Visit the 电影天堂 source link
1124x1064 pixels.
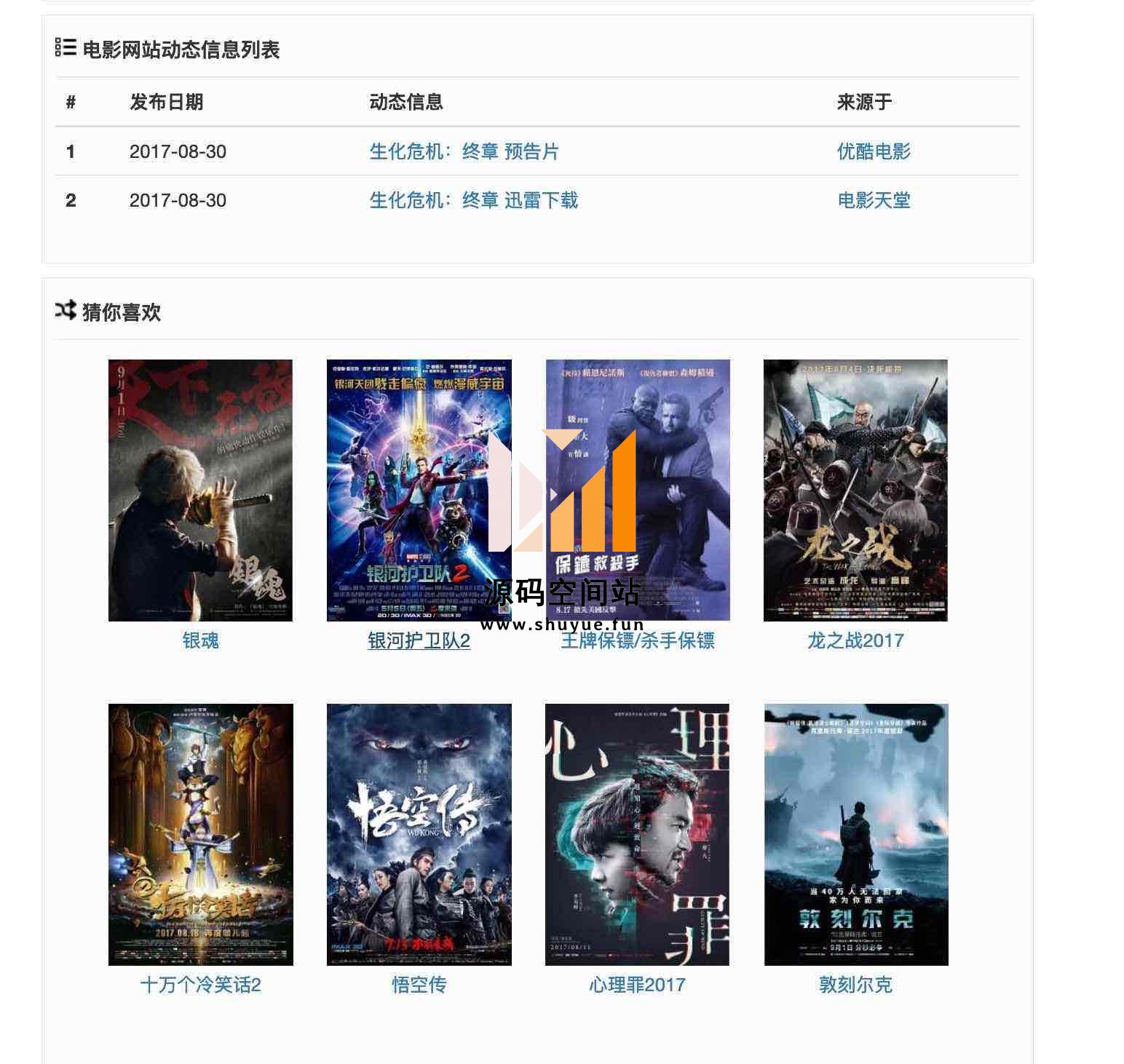pos(874,200)
